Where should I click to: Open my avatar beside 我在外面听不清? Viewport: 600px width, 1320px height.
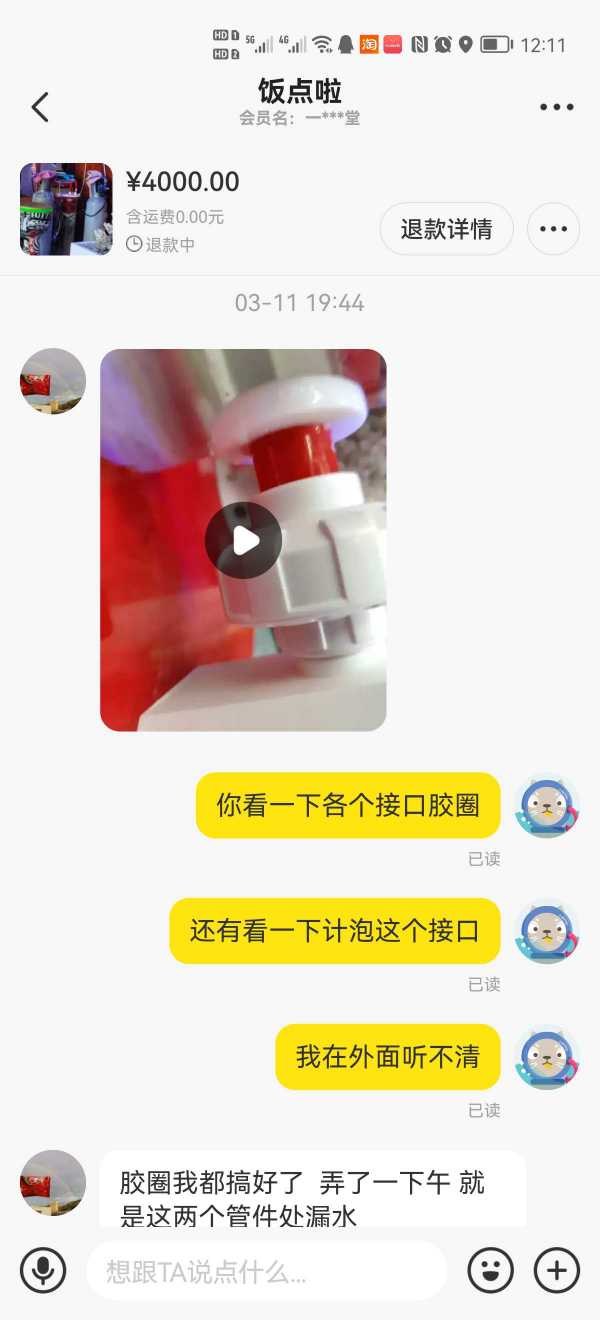(546, 1057)
